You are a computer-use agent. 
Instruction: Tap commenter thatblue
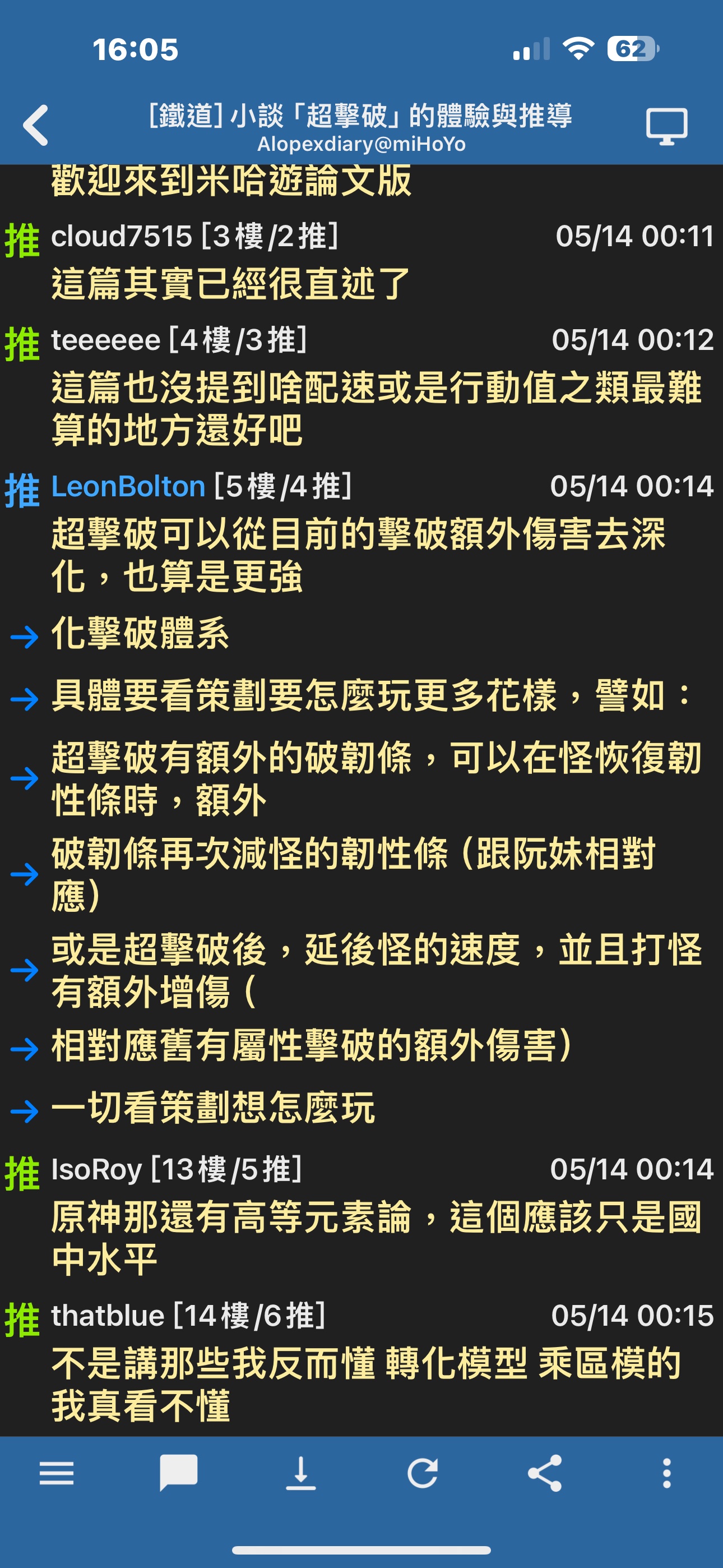[x=108, y=1316]
